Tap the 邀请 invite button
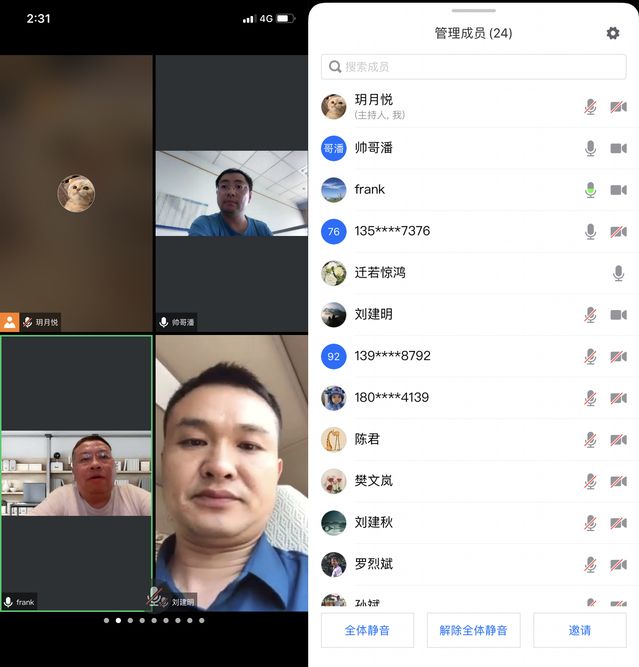Viewport: 639px width, 667px height. point(579,630)
